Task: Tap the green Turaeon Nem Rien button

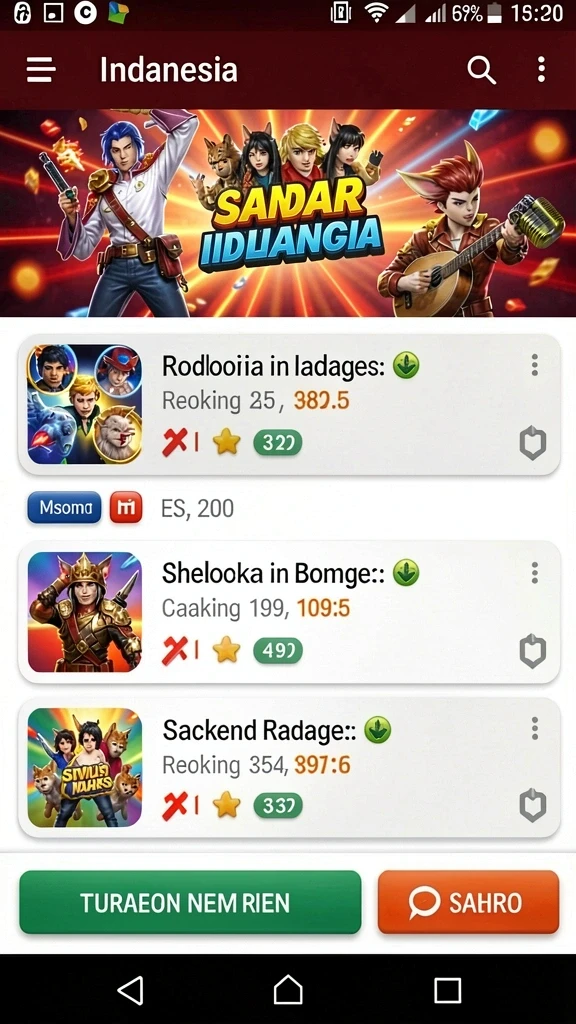Action: pyautogui.click(x=190, y=903)
